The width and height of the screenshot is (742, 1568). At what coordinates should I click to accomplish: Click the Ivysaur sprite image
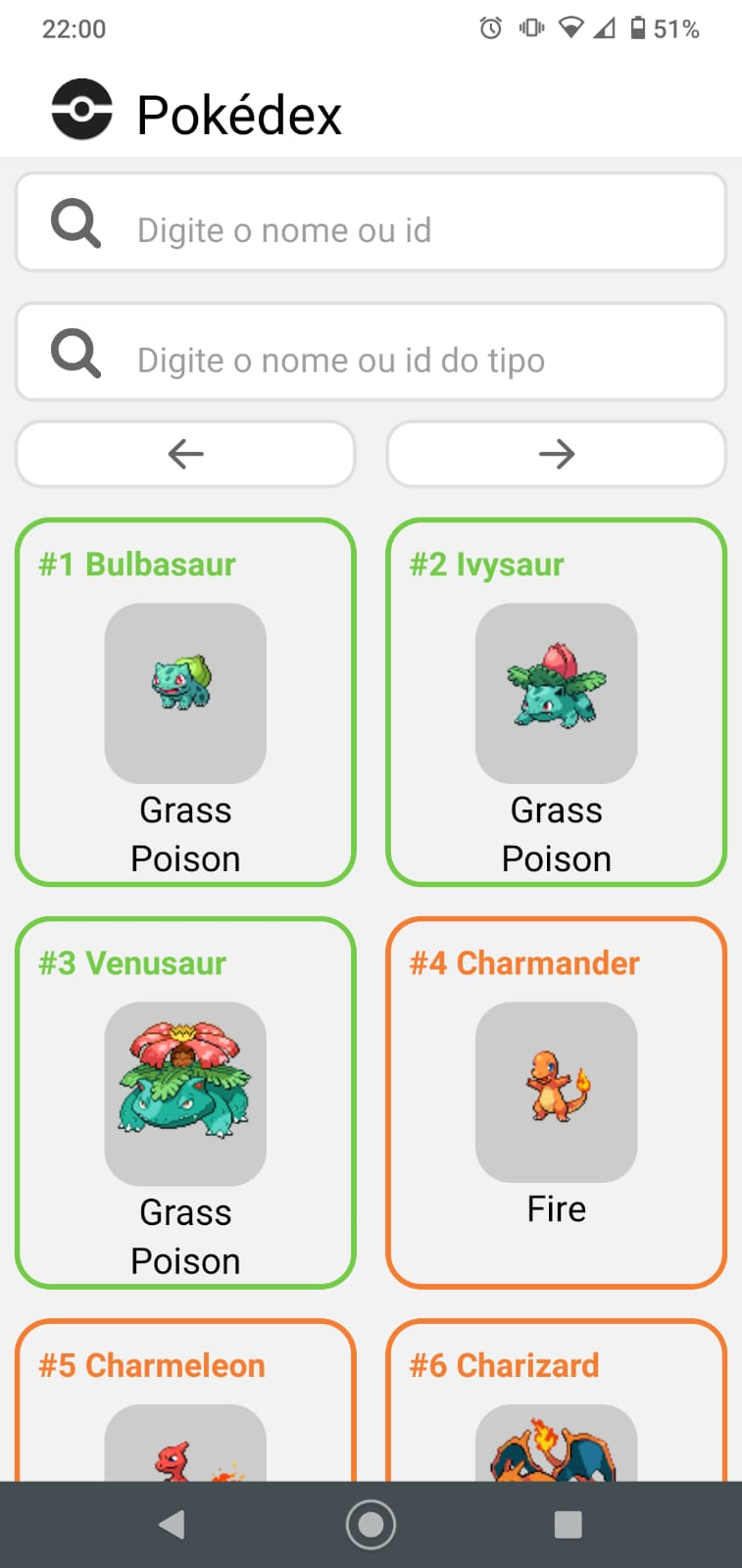(556, 695)
